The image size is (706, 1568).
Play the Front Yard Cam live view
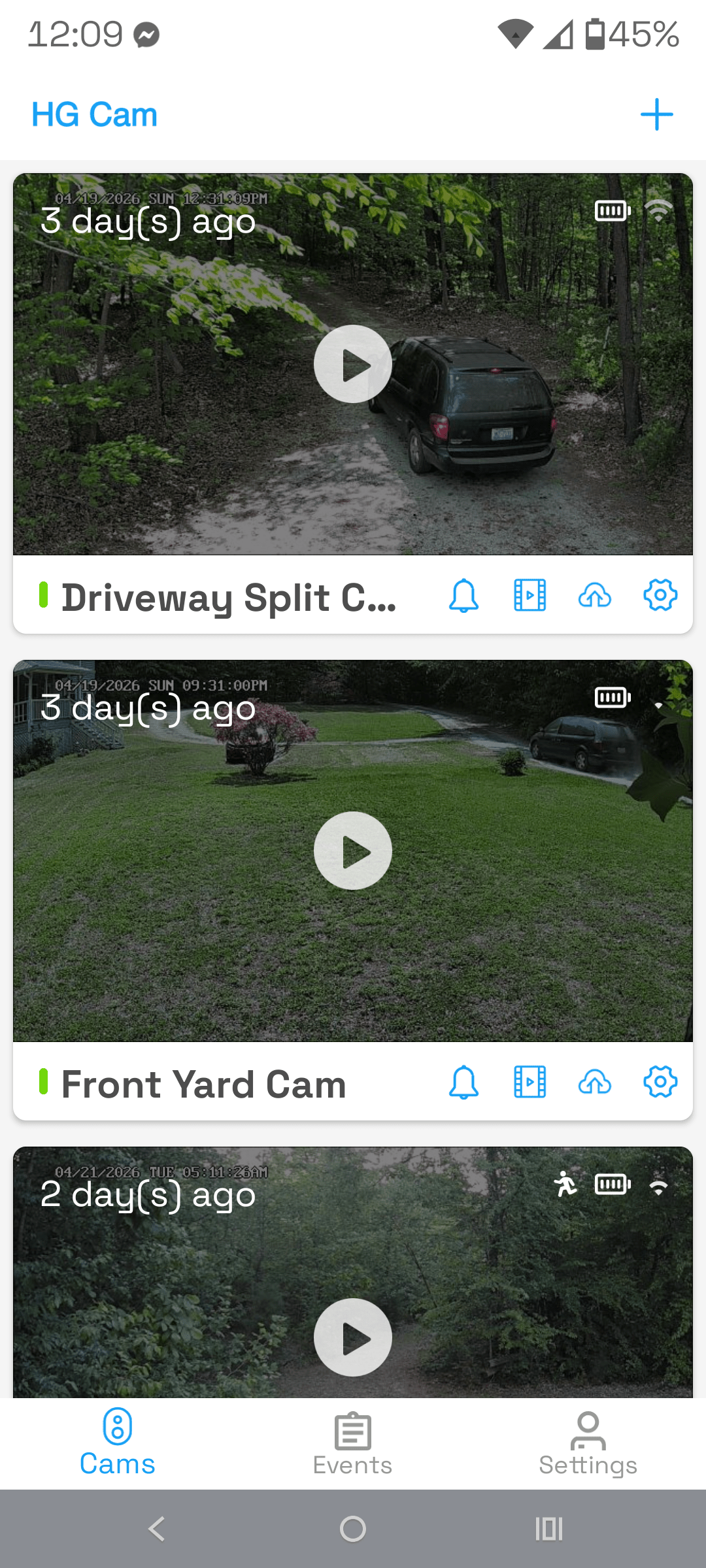pyautogui.click(x=353, y=851)
